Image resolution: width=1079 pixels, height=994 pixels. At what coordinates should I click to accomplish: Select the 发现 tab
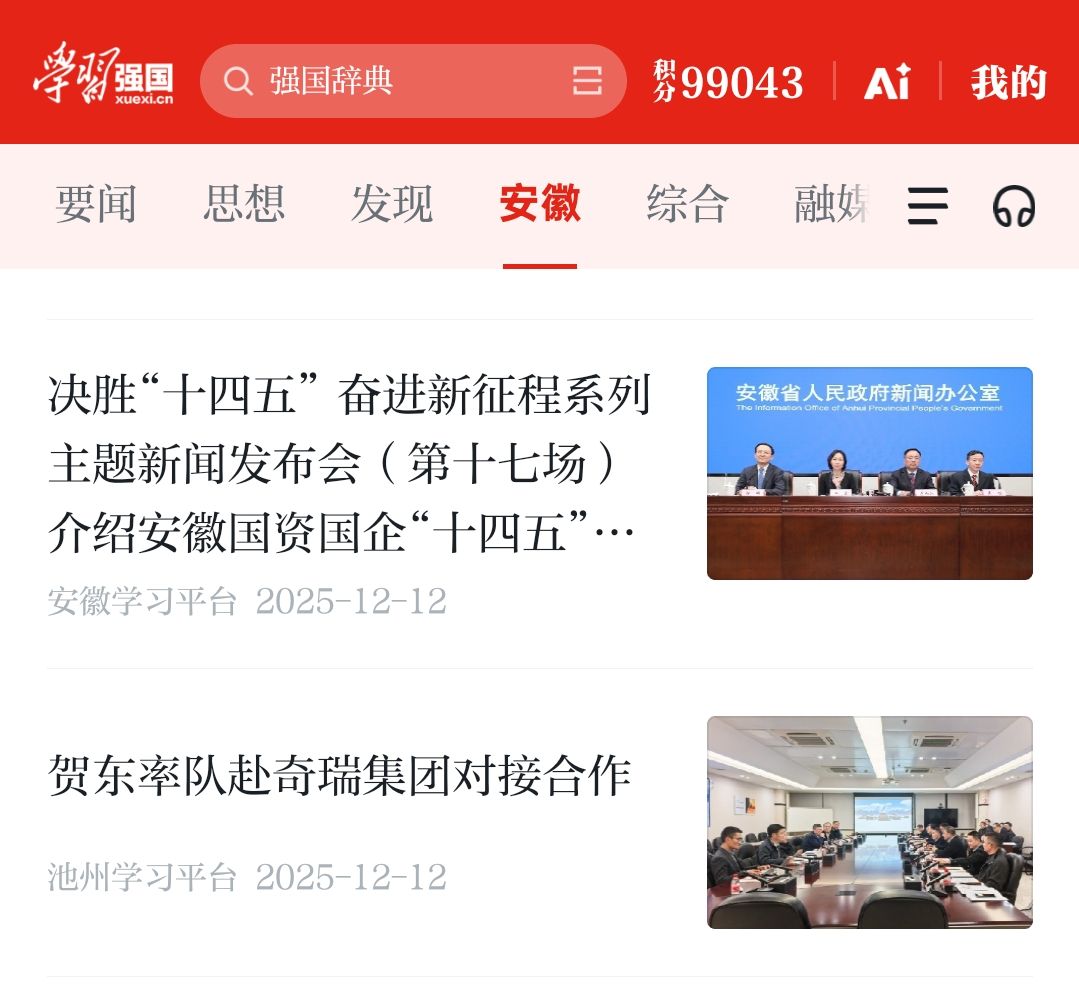coord(392,205)
